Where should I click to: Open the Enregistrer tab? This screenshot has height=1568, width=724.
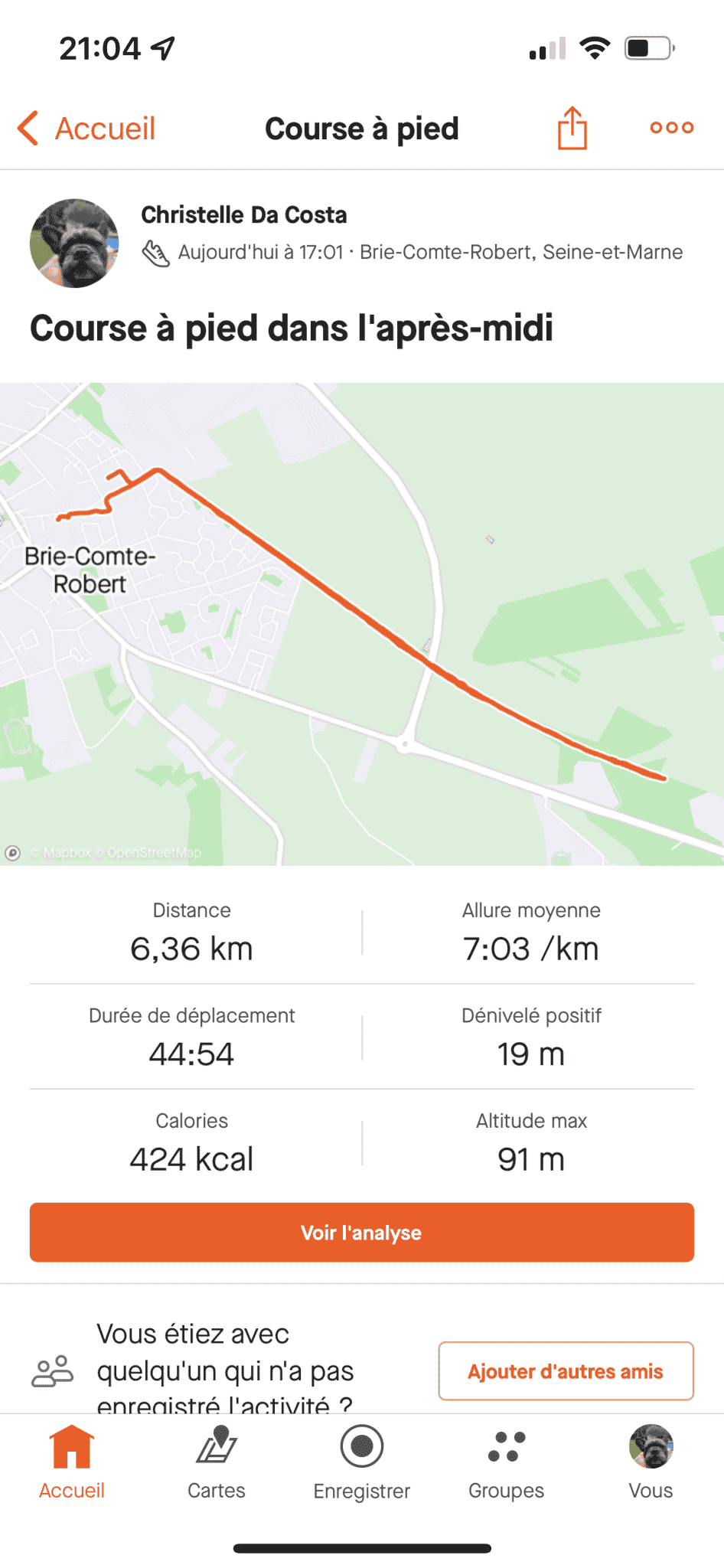(x=362, y=1462)
